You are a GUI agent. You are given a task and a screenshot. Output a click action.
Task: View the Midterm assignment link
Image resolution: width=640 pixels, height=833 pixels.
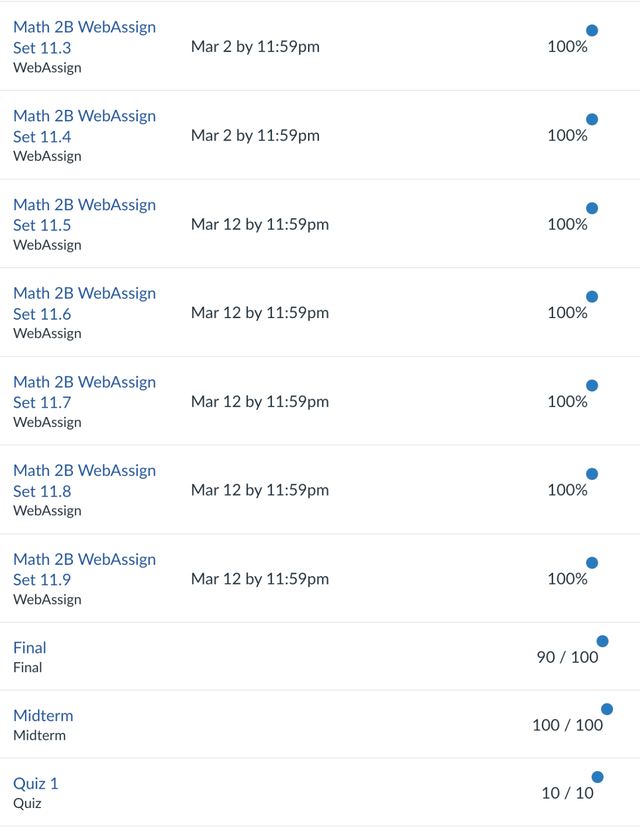[43, 716]
